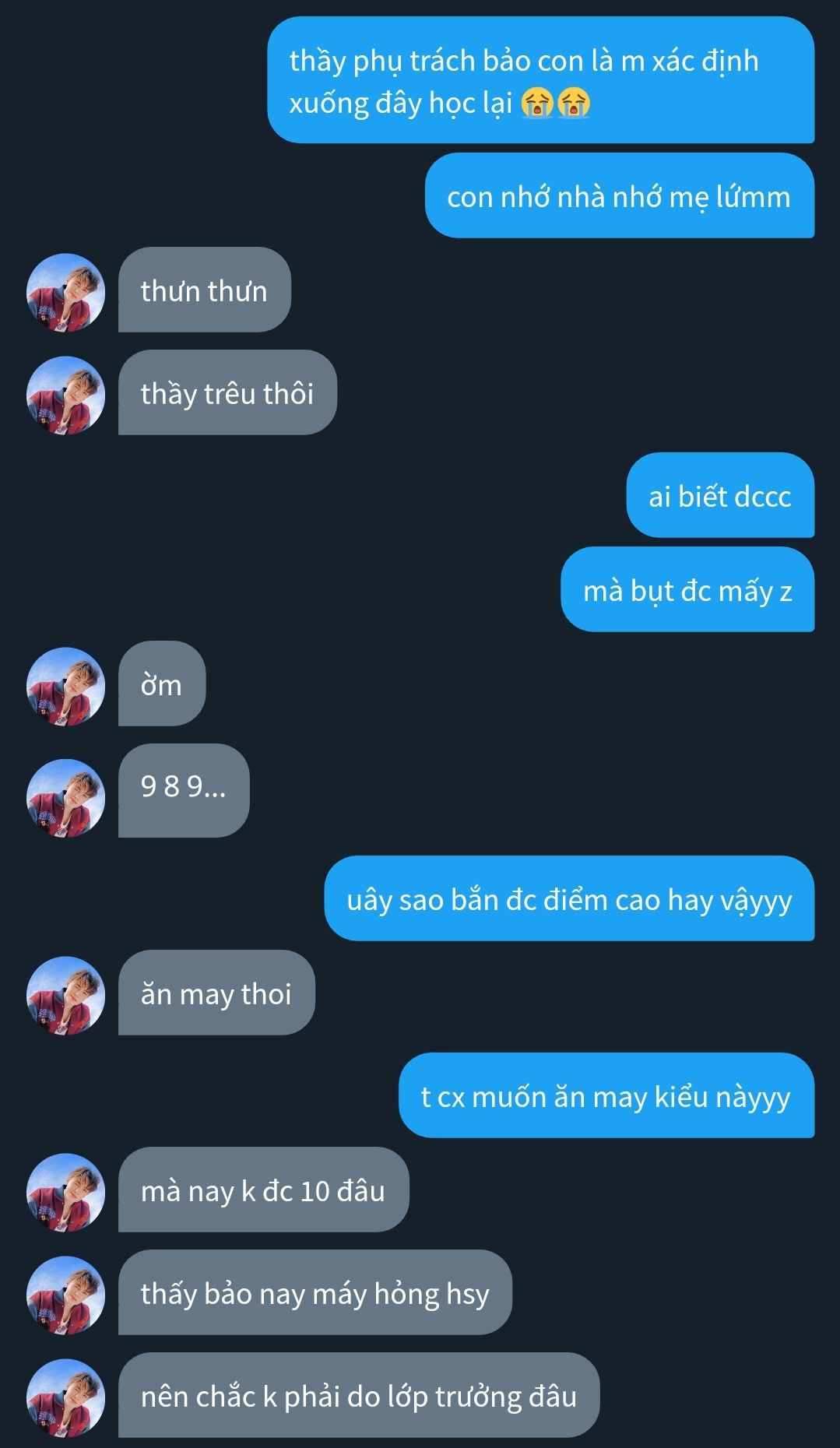View profile from avatar beside "ờm"

click(66, 687)
